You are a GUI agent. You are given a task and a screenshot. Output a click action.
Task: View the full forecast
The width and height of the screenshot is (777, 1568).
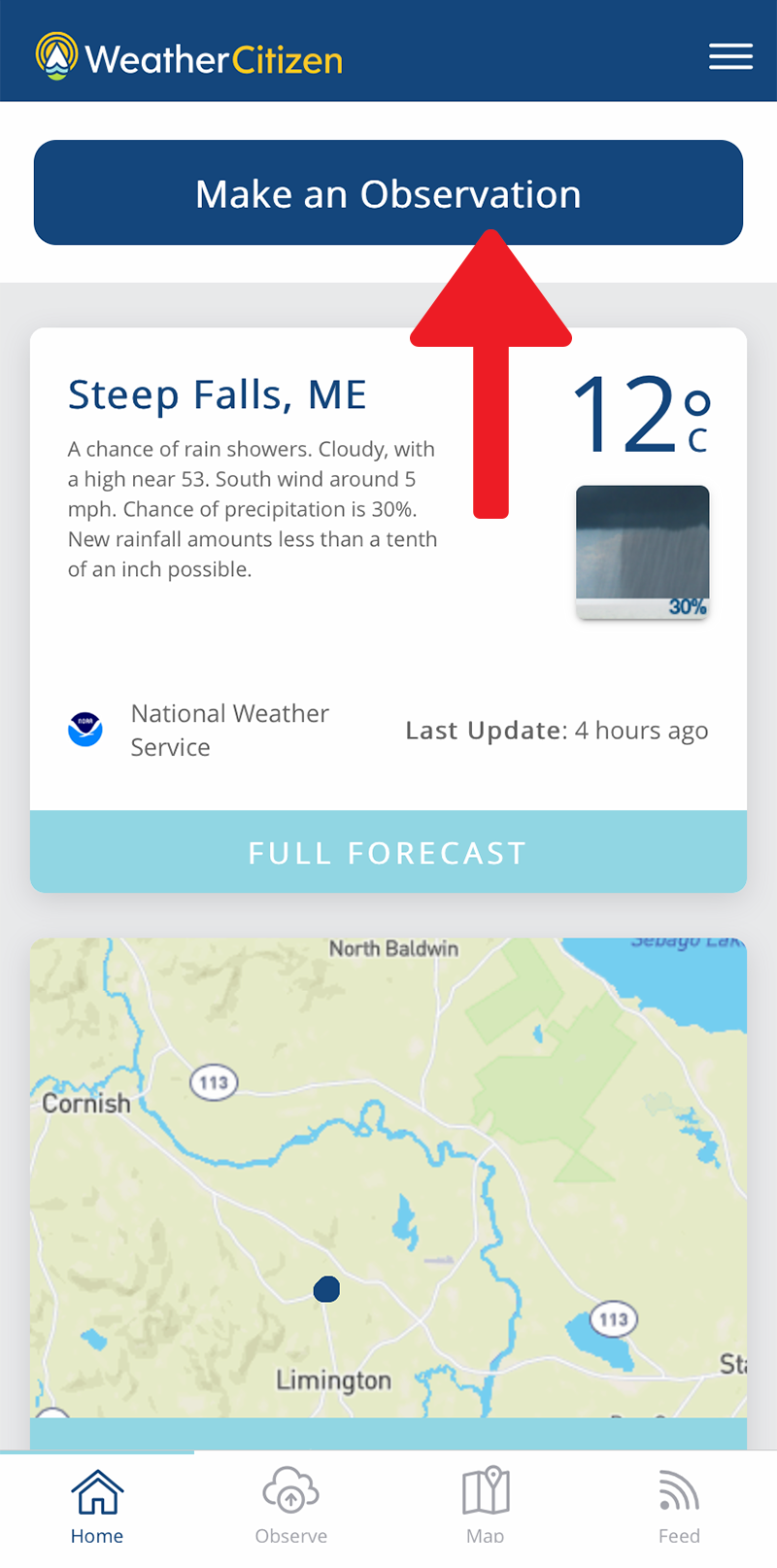388,852
